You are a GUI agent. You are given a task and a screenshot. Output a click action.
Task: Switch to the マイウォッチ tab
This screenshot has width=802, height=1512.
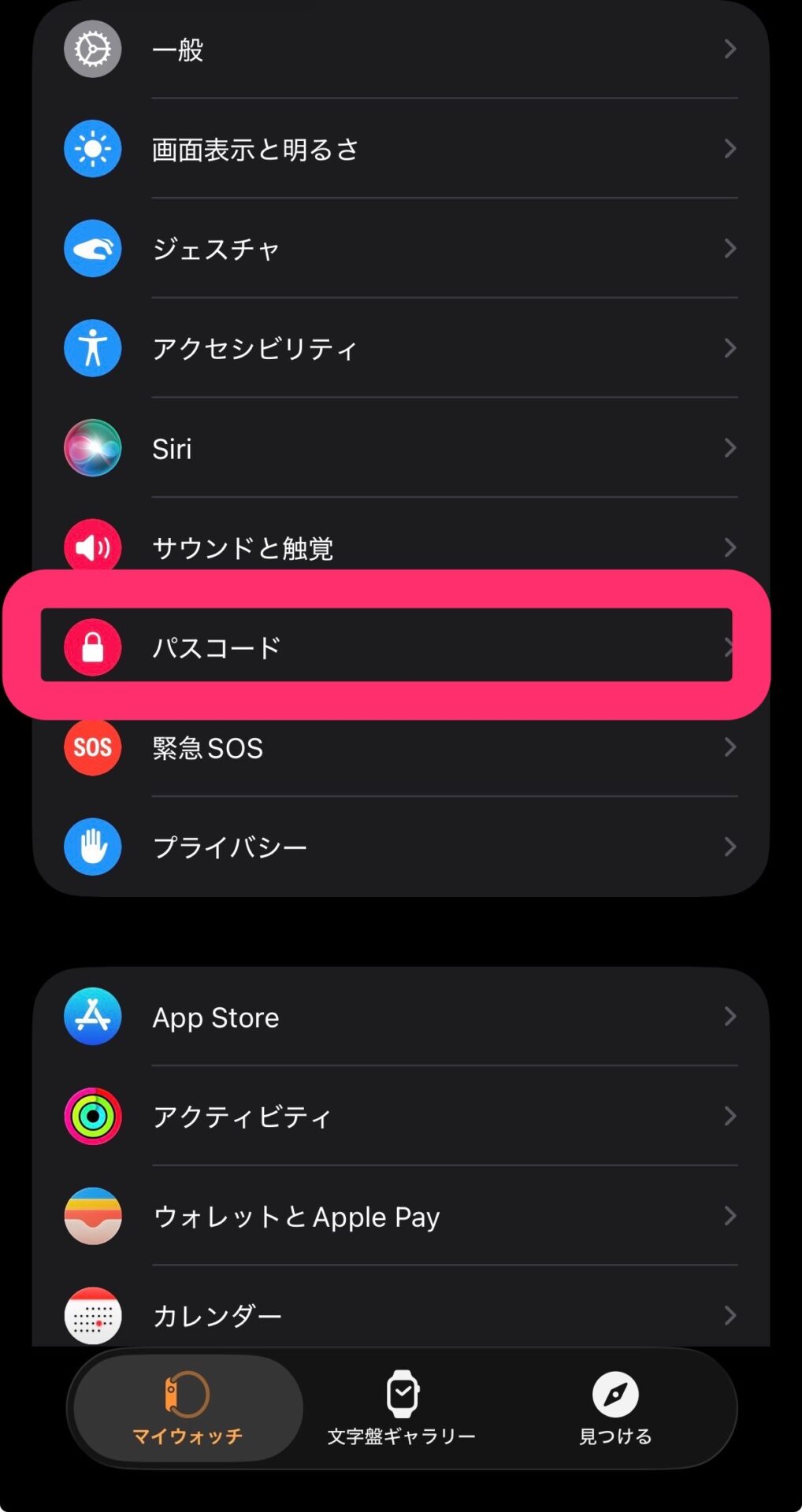coord(188,1408)
